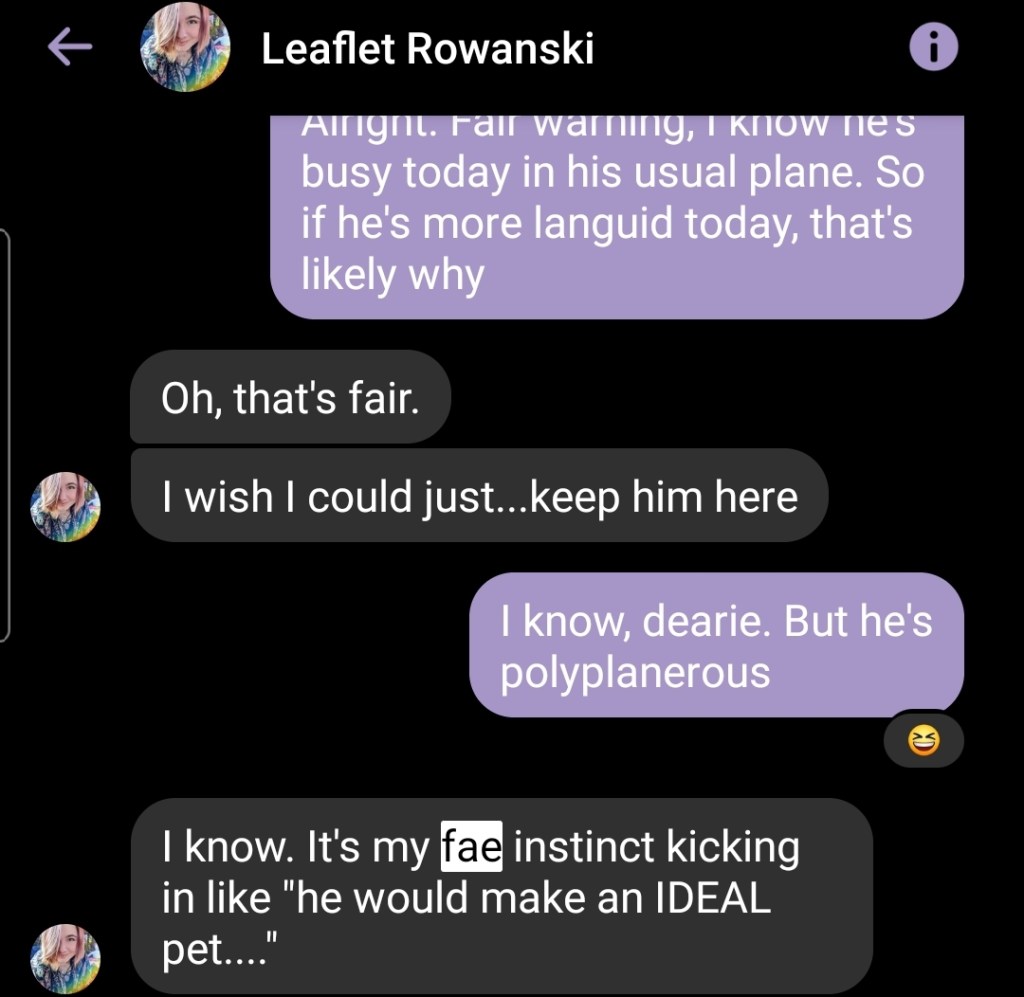Open Leaflet Rowanski's profile from the header
The height and width of the screenshot is (997, 1024).
[x=426, y=48]
